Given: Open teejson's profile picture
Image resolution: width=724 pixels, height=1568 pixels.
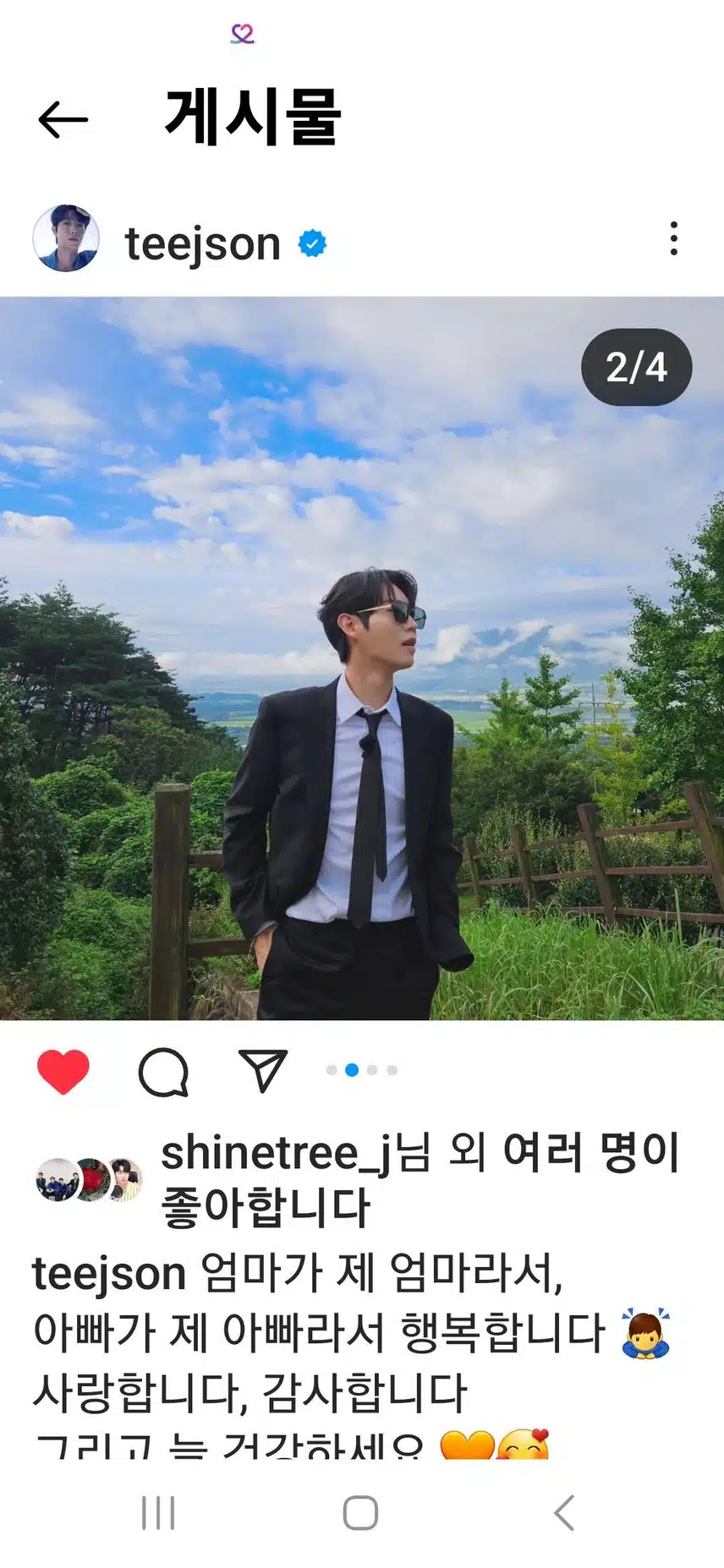Looking at the screenshot, I should pyautogui.click(x=66, y=239).
